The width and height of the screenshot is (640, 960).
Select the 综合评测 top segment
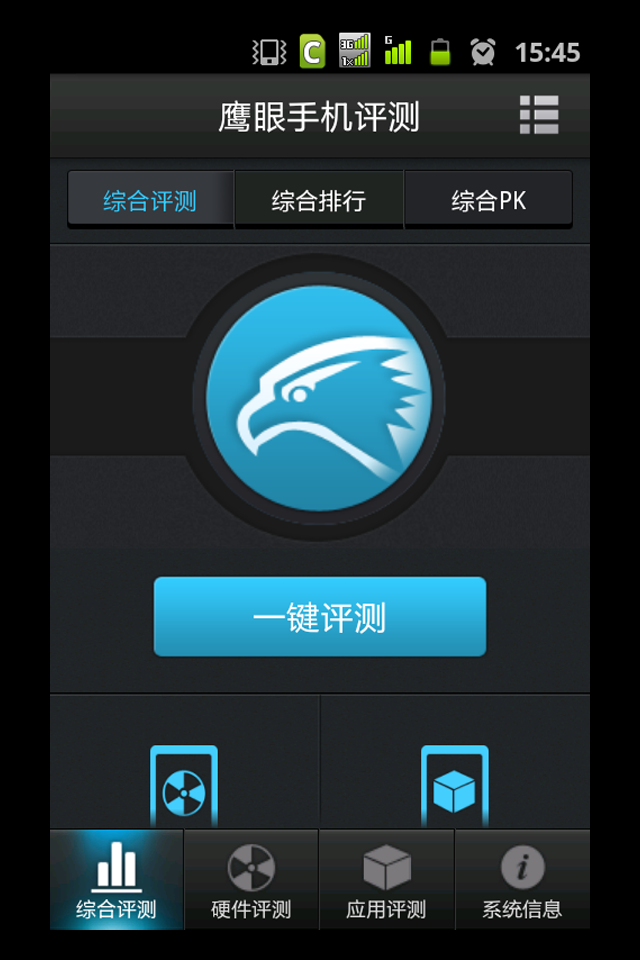pos(150,201)
